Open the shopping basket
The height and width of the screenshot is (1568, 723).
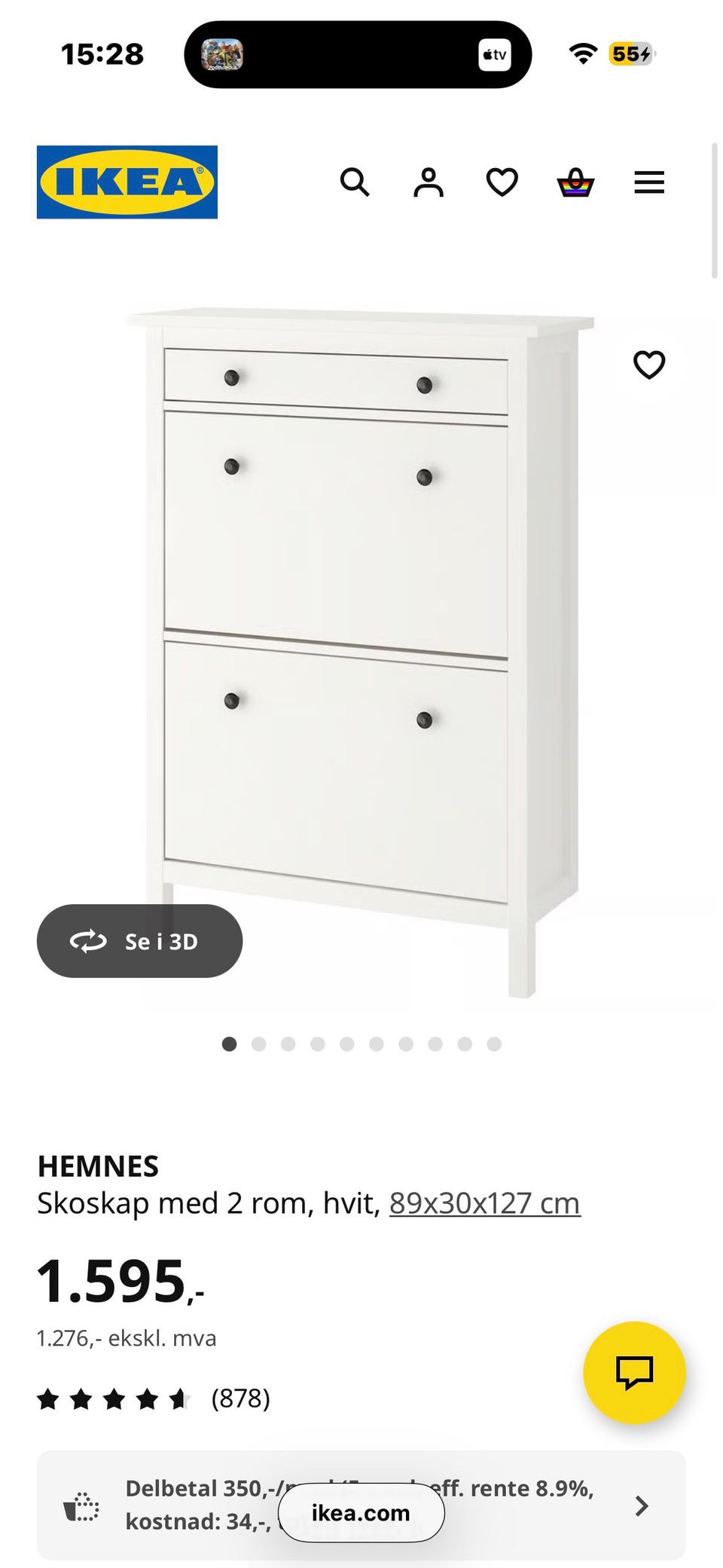click(575, 182)
